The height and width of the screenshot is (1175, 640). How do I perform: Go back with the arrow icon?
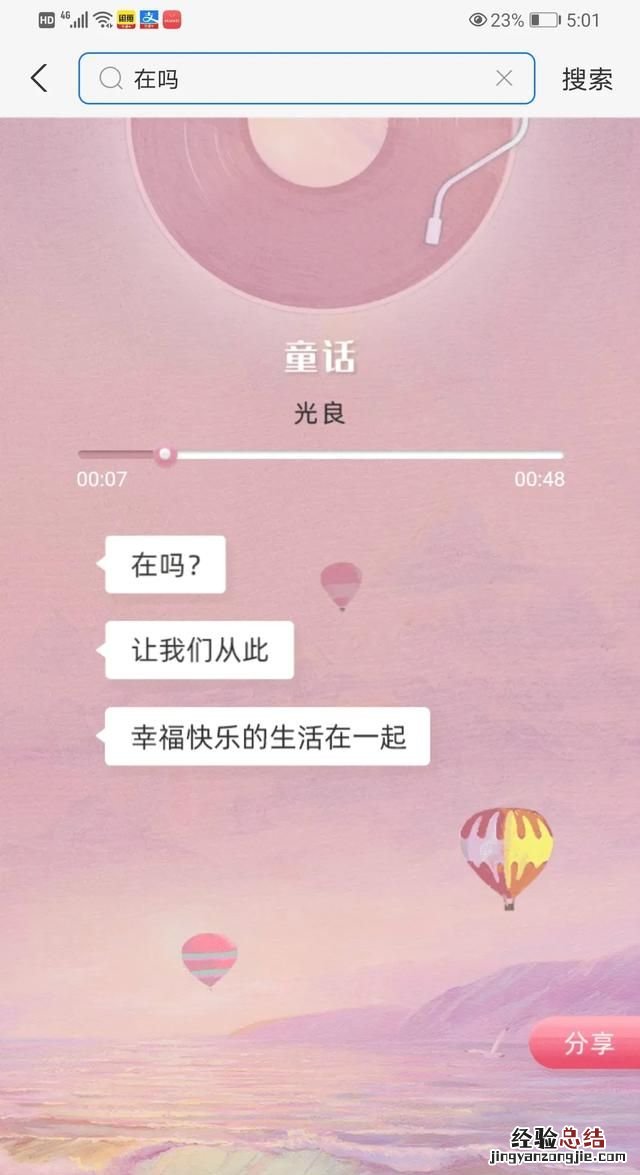(39, 78)
